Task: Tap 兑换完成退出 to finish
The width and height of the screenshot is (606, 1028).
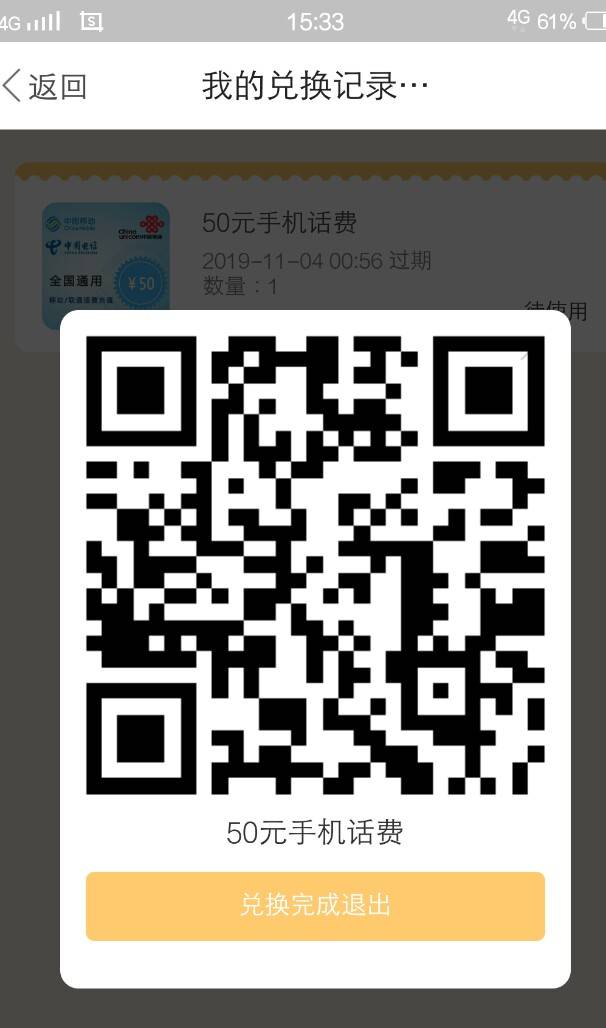Action: point(315,906)
